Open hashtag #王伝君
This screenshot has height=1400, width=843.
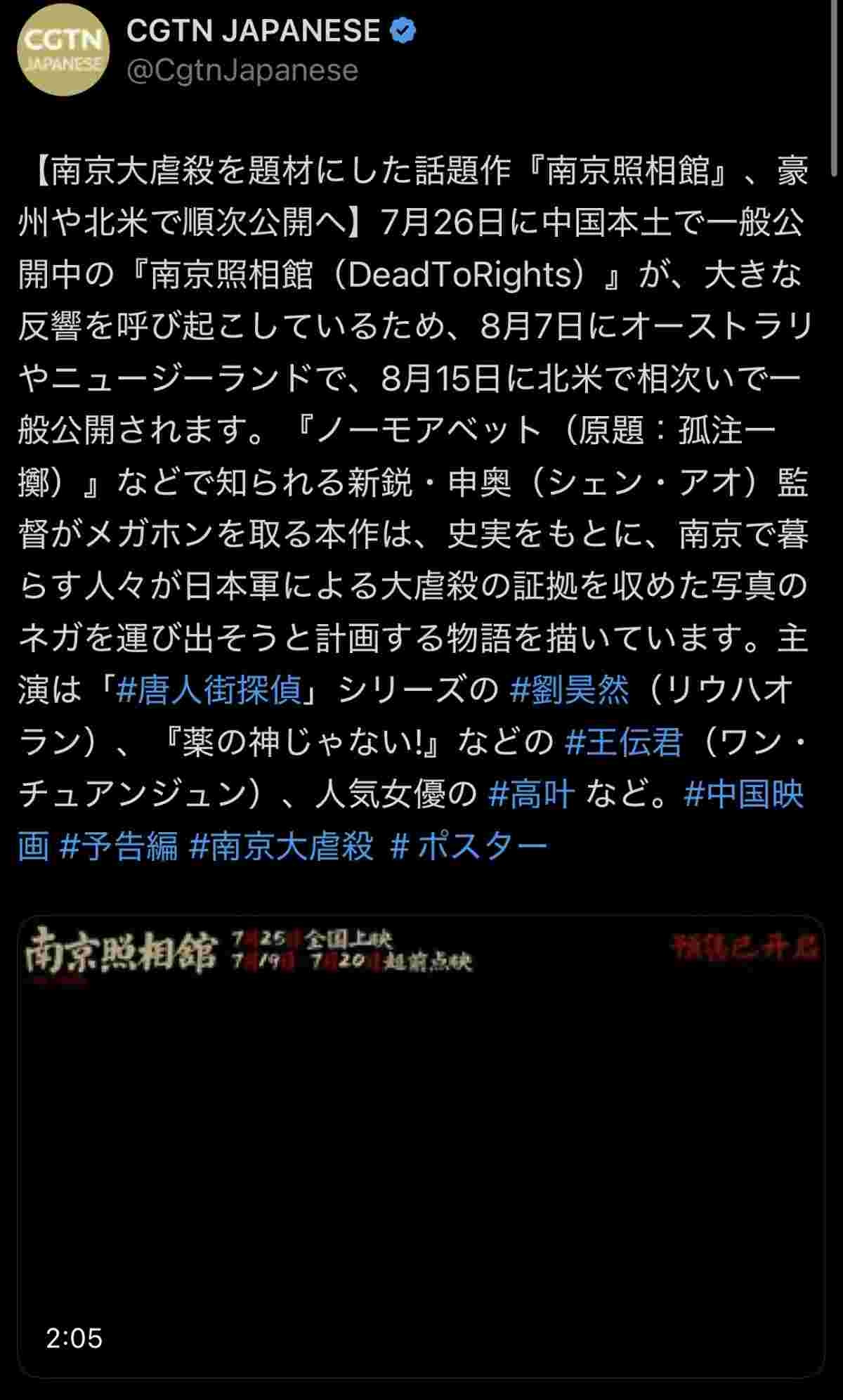[623, 742]
